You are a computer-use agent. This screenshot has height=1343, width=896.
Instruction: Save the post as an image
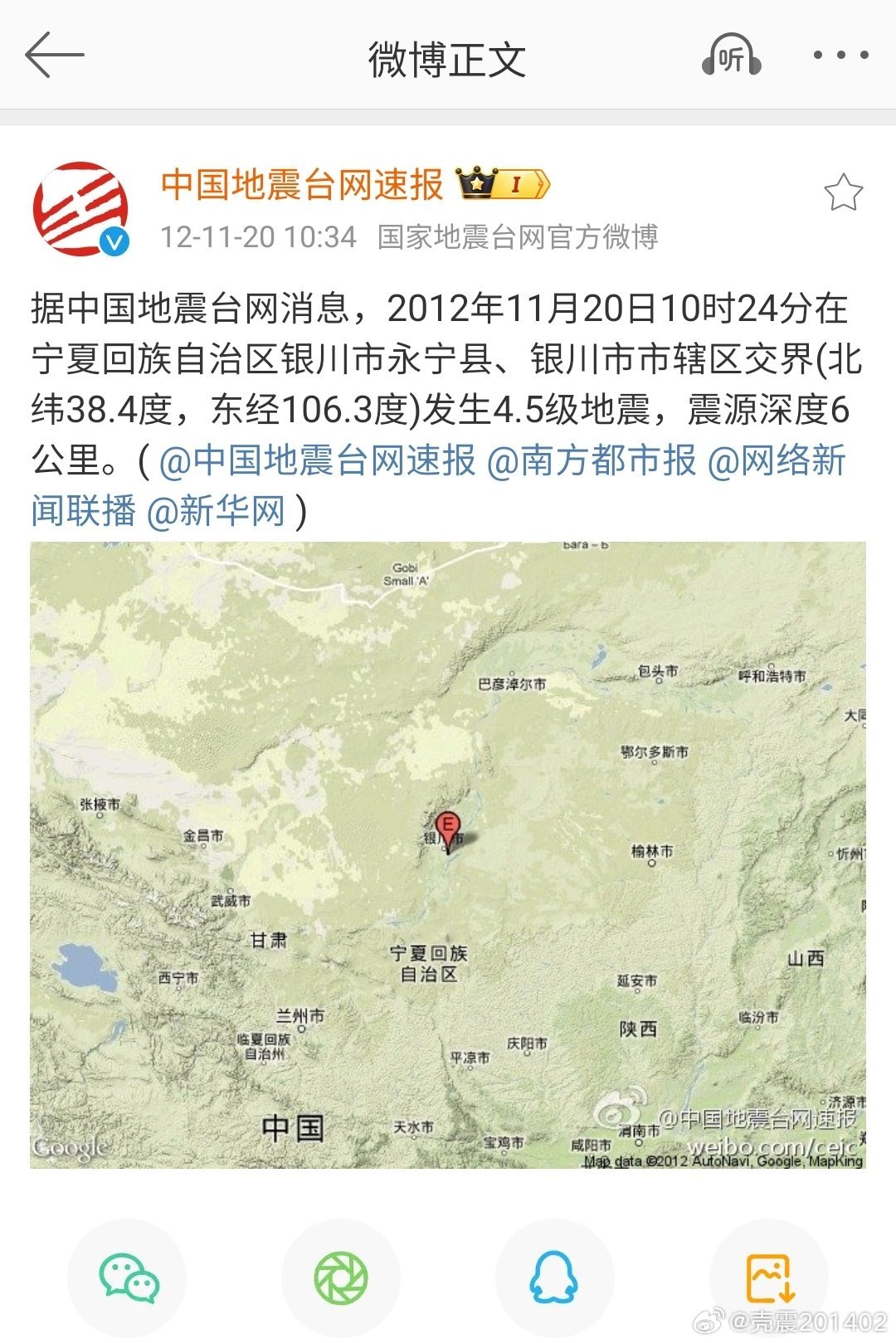769,1277
